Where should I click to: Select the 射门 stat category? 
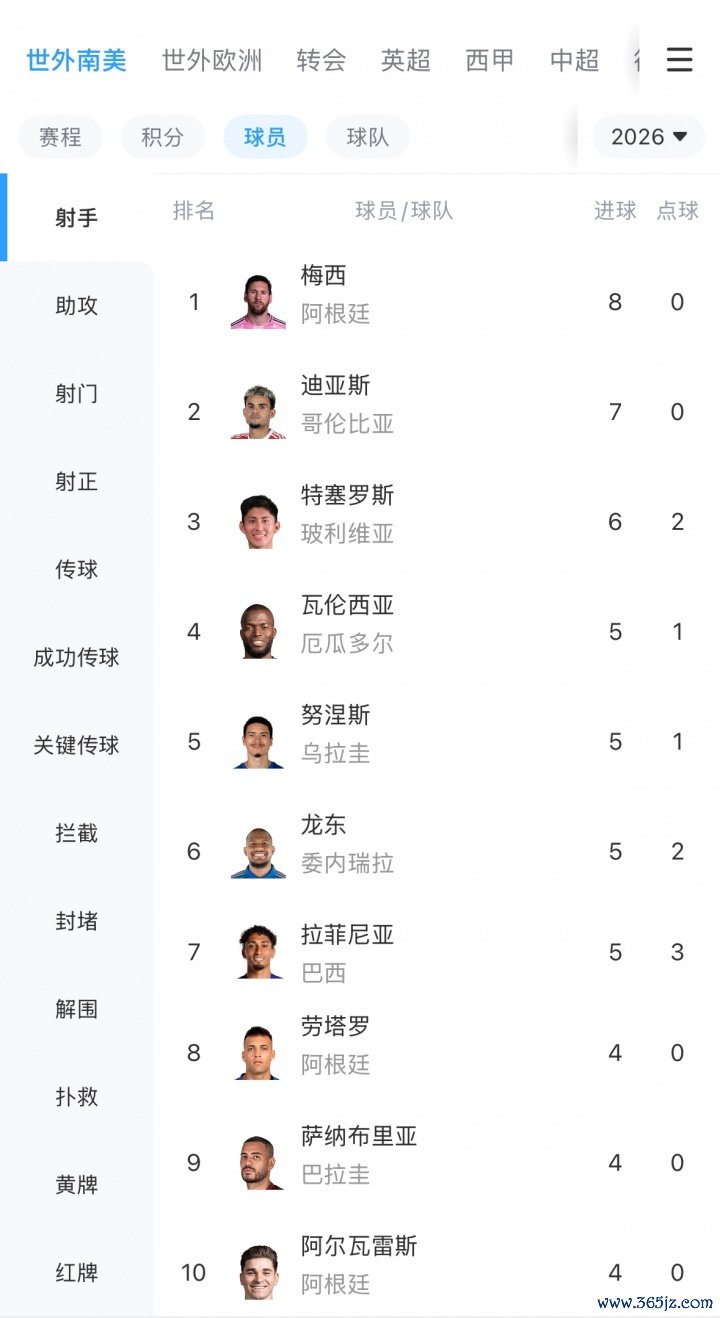[x=76, y=394]
